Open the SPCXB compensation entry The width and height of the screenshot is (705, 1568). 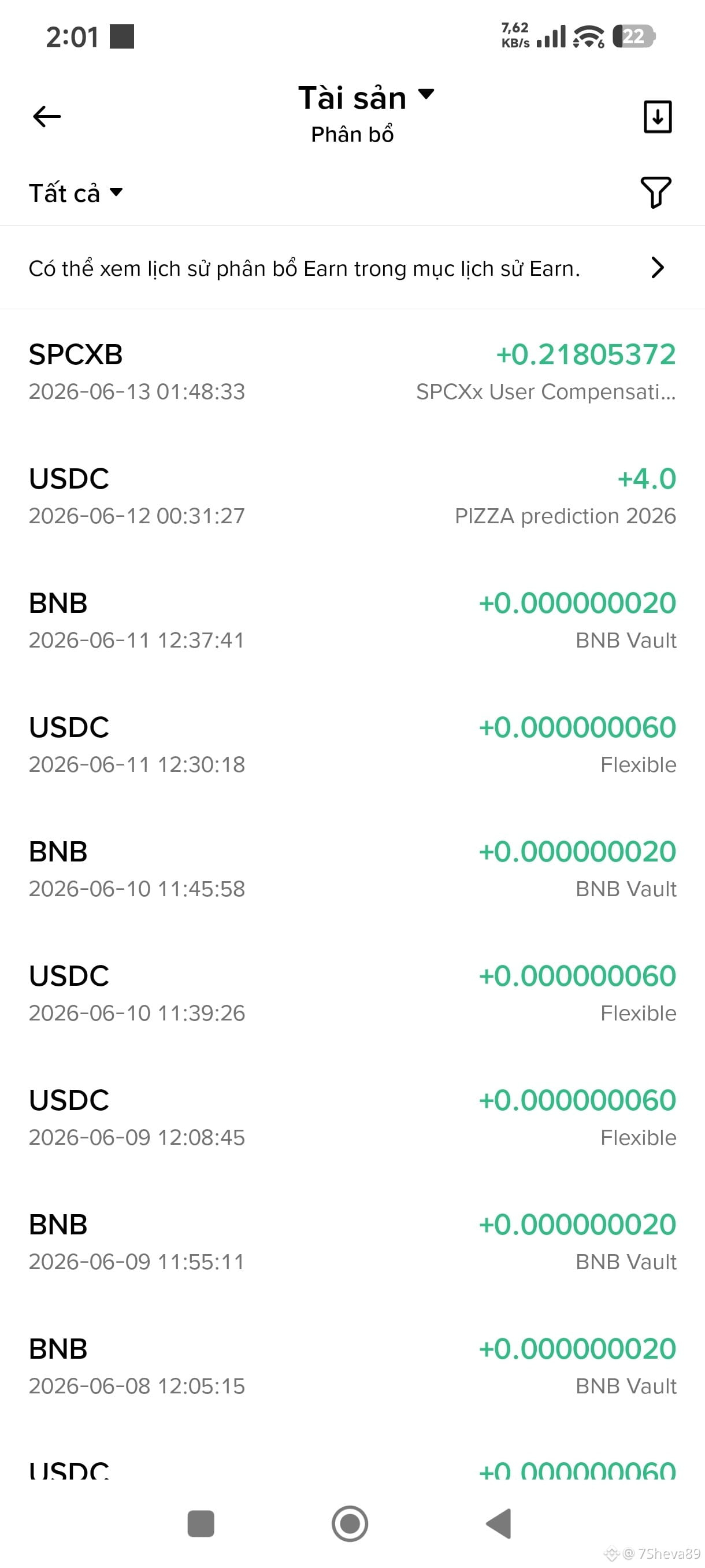[x=352, y=371]
